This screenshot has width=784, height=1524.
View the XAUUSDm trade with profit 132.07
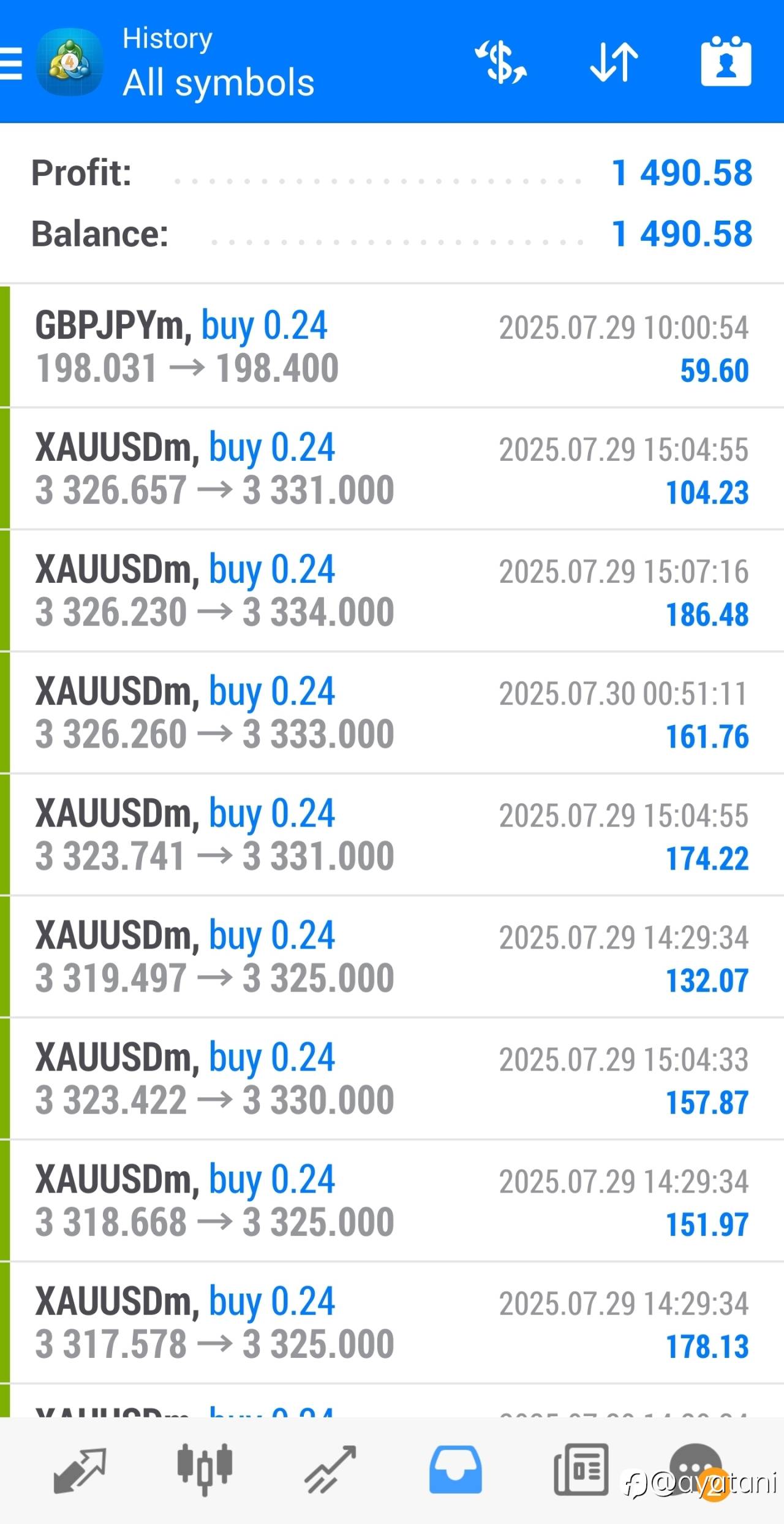(x=392, y=957)
